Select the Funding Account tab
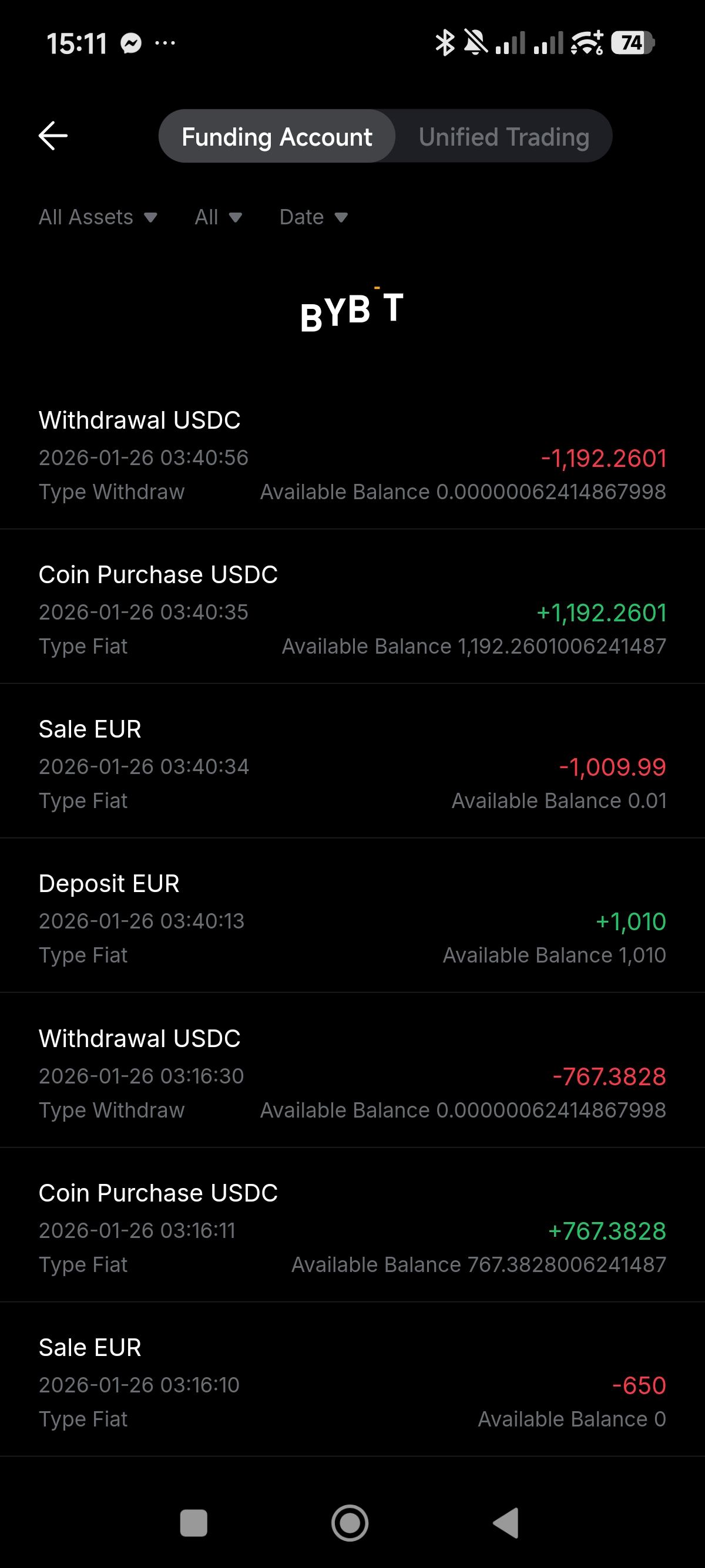This screenshot has height=1568, width=705. (277, 136)
